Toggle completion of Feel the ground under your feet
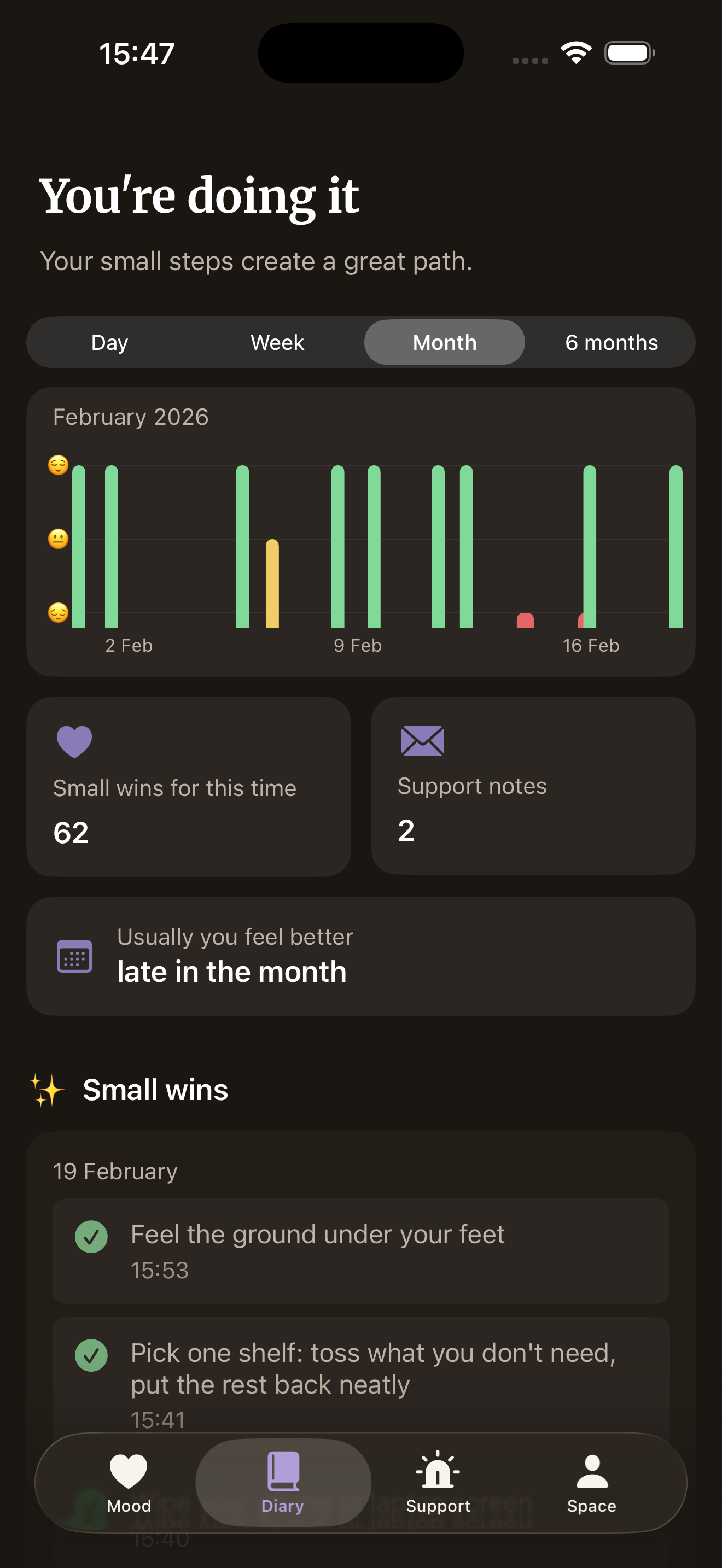 pos(91,1236)
